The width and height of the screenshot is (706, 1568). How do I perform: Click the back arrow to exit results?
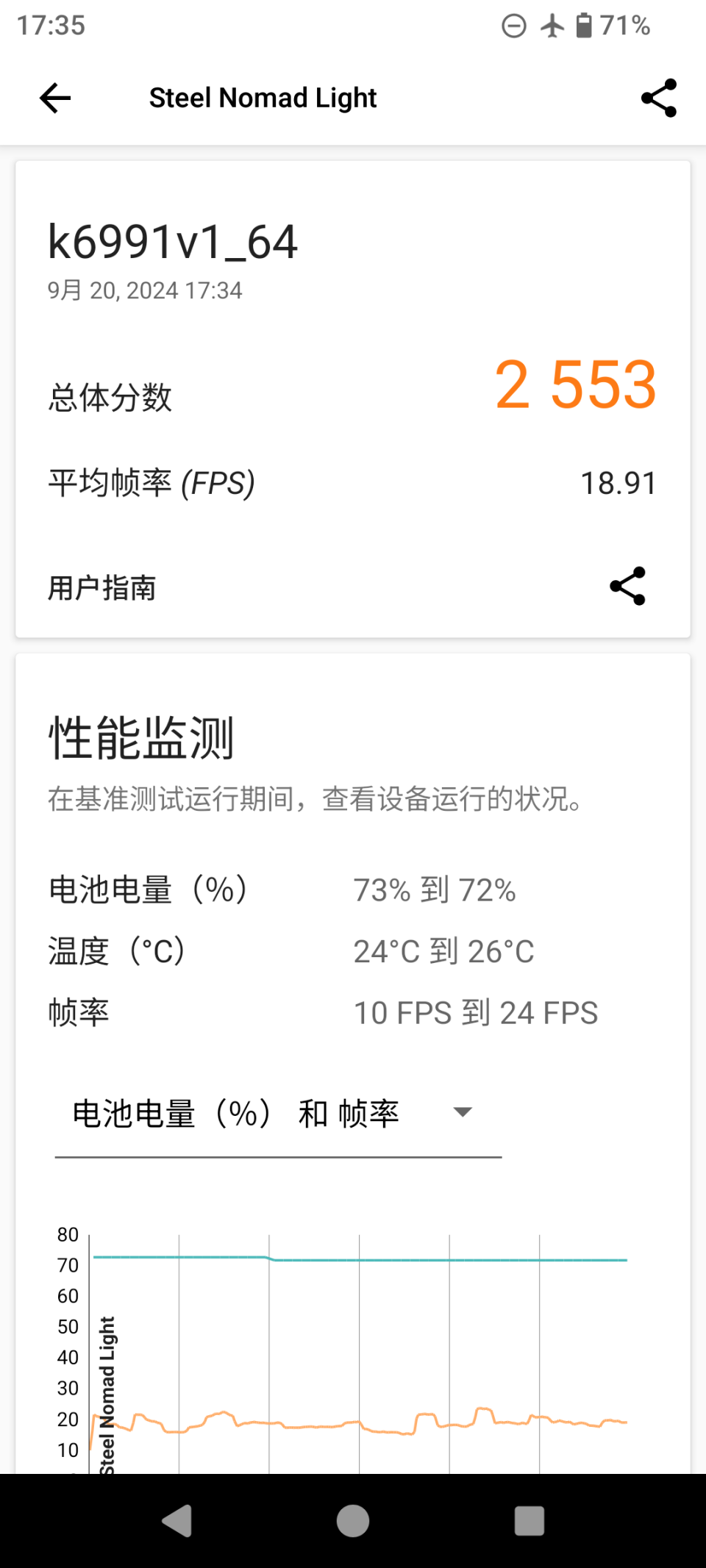pyautogui.click(x=54, y=97)
